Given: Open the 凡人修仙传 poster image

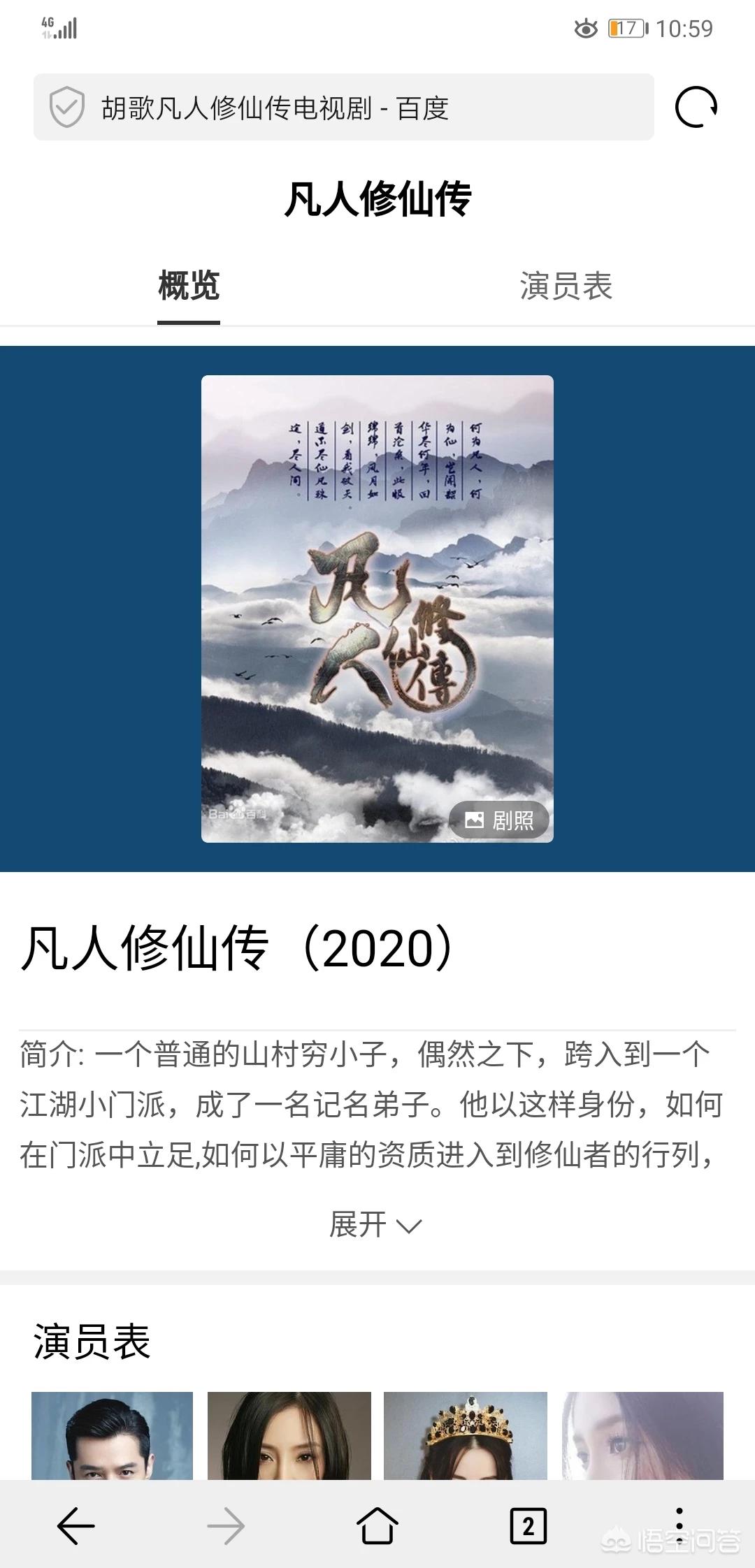Looking at the screenshot, I should click(377, 609).
